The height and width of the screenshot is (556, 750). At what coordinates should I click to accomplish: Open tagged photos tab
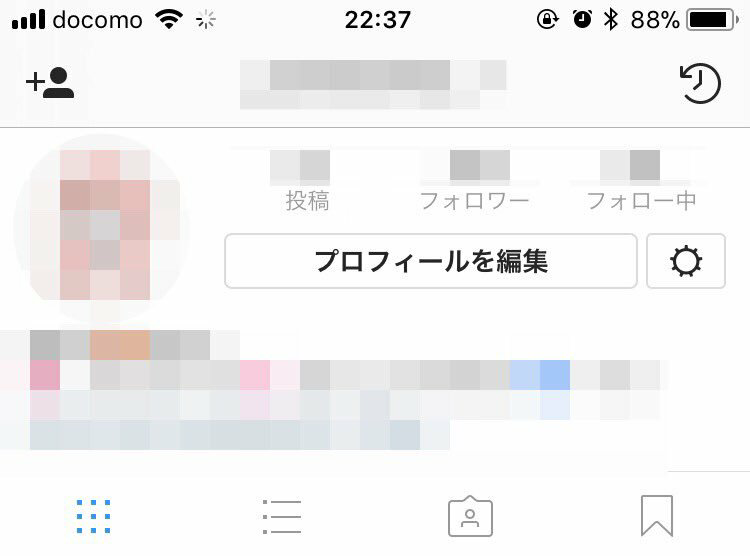(469, 516)
